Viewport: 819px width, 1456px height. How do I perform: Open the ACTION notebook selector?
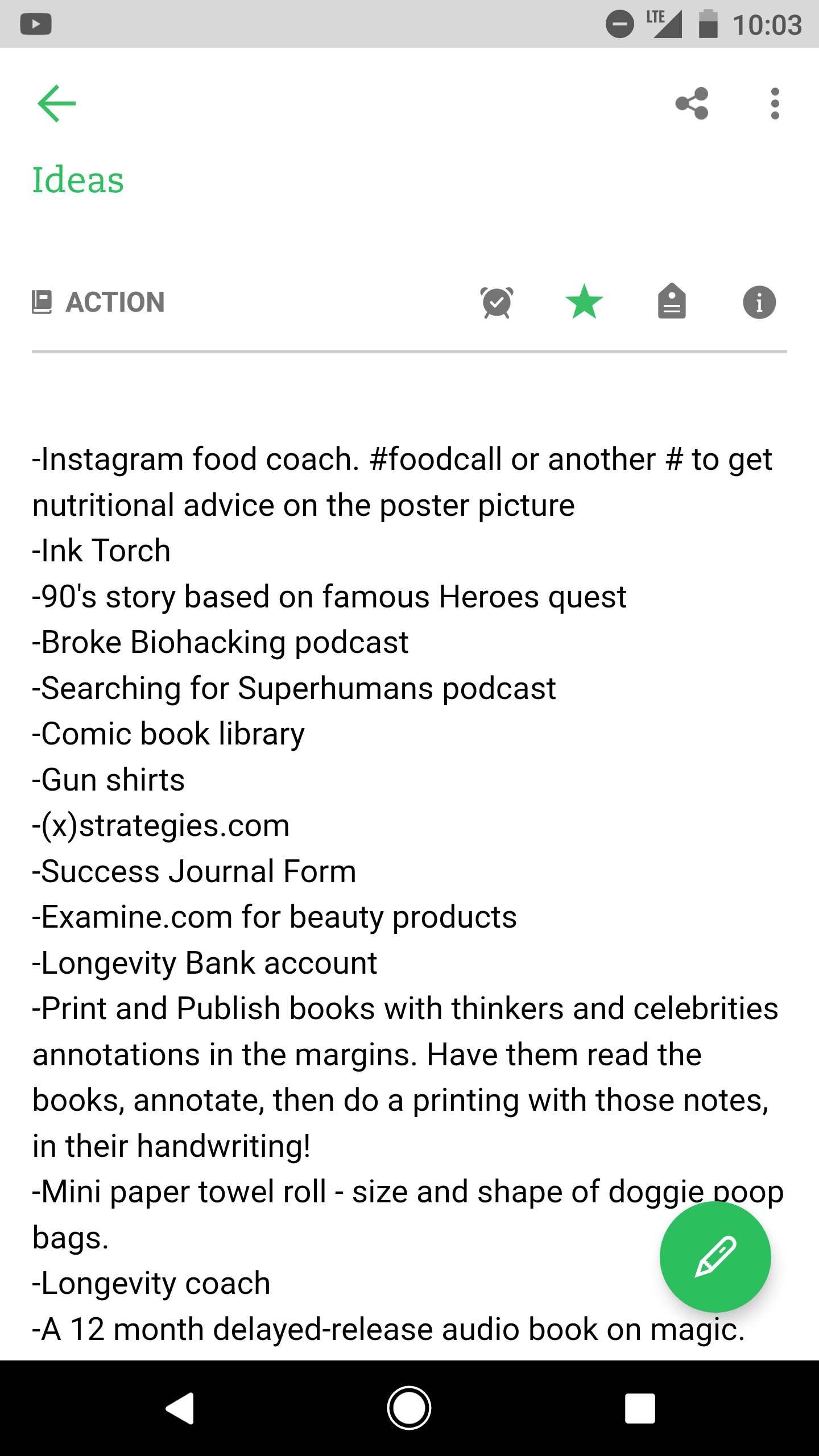tap(99, 302)
